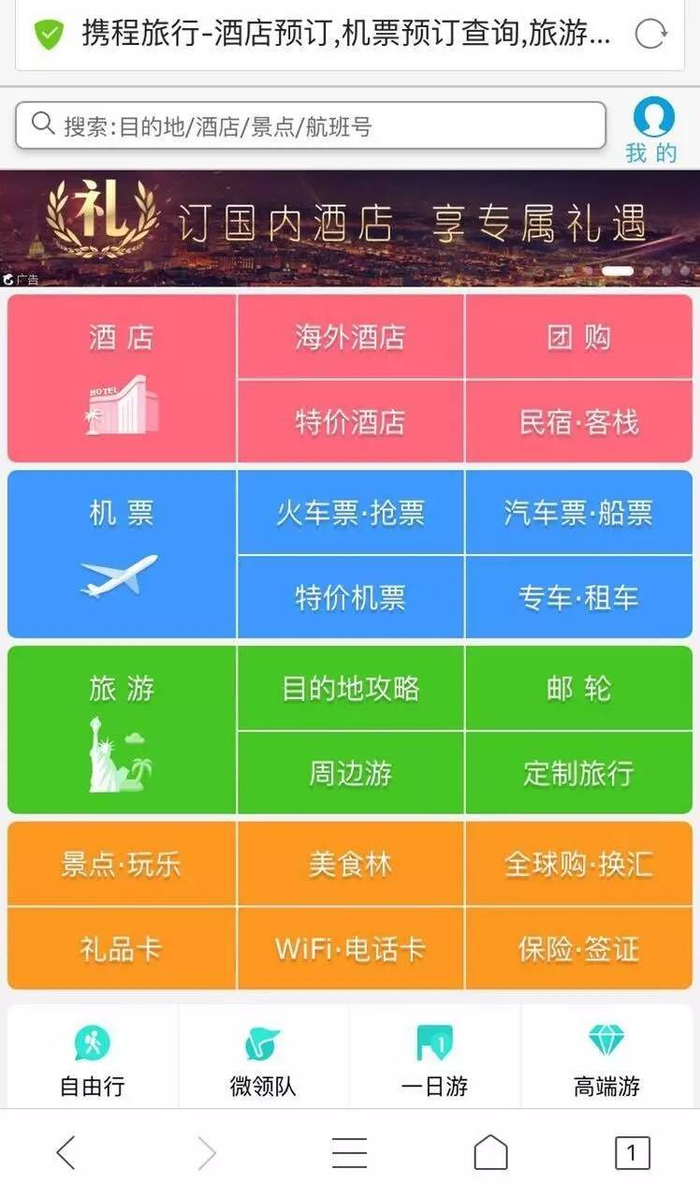The height and width of the screenshot is (1198, 700).
Task: Open 自由行 independent travel
Action: click(93, 1059)
